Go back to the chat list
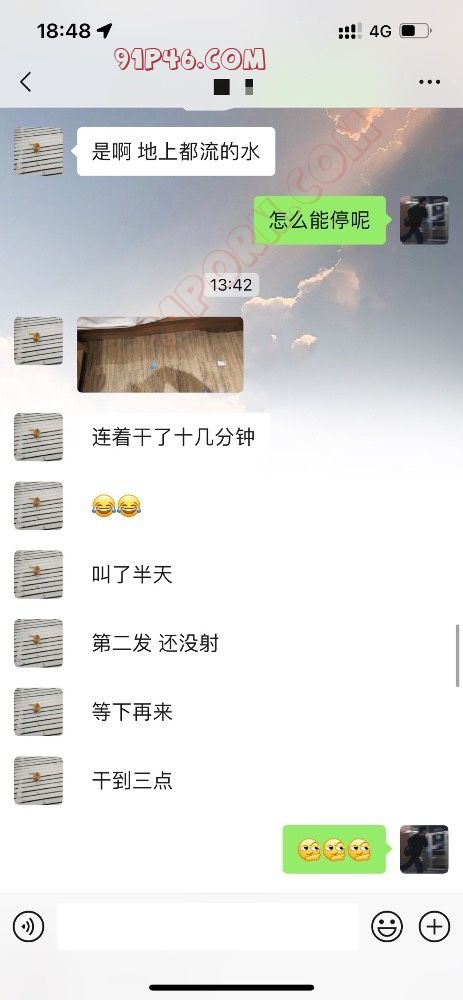 click(x=26, y=82)
